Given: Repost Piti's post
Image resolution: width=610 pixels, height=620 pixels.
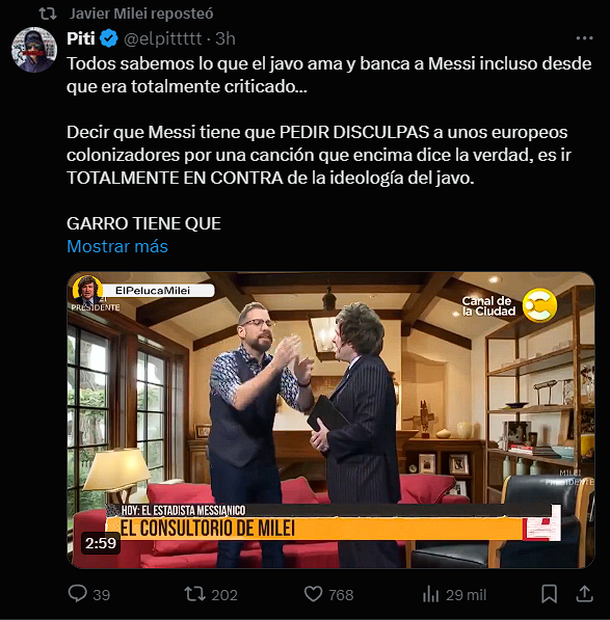Looking at the screenshot, I should click(x=195, y=594).
